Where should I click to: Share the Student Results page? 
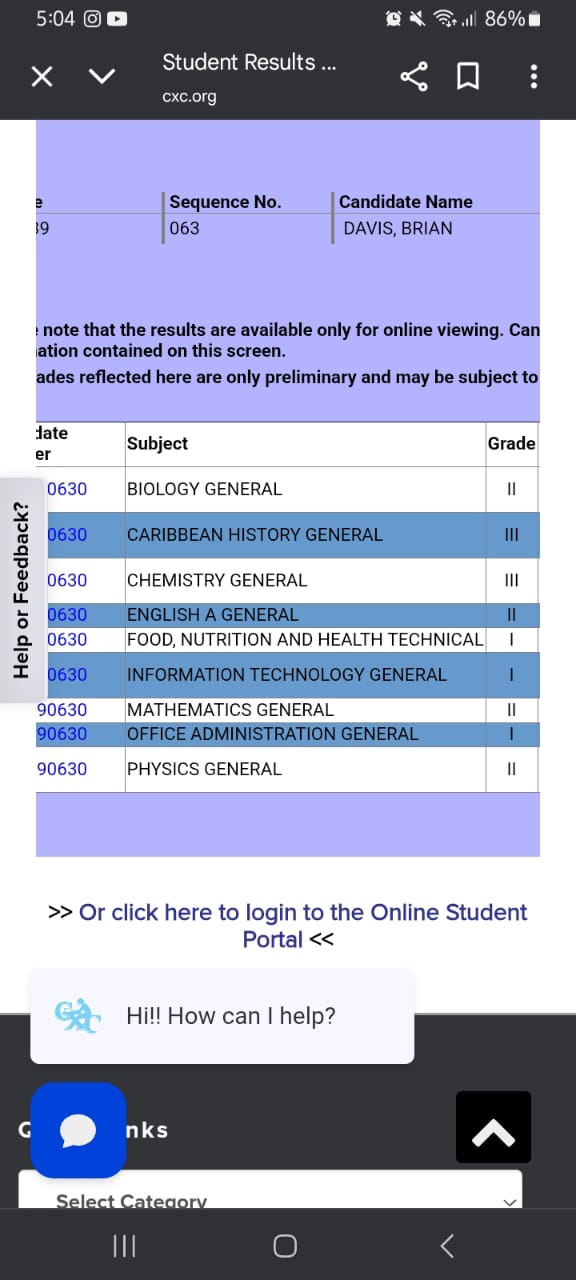click(414, 77)
